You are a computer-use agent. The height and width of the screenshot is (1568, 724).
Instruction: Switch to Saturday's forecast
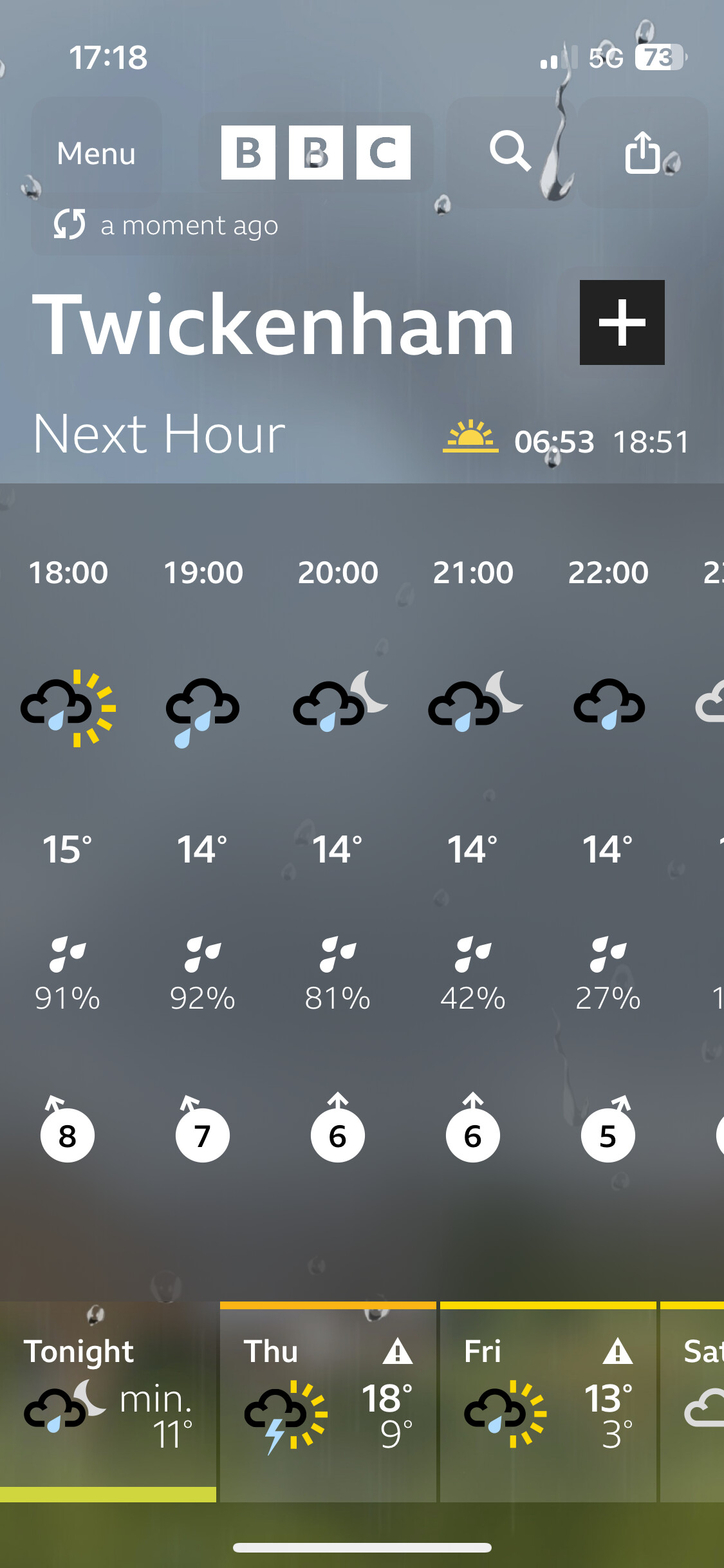point(692,1401)
